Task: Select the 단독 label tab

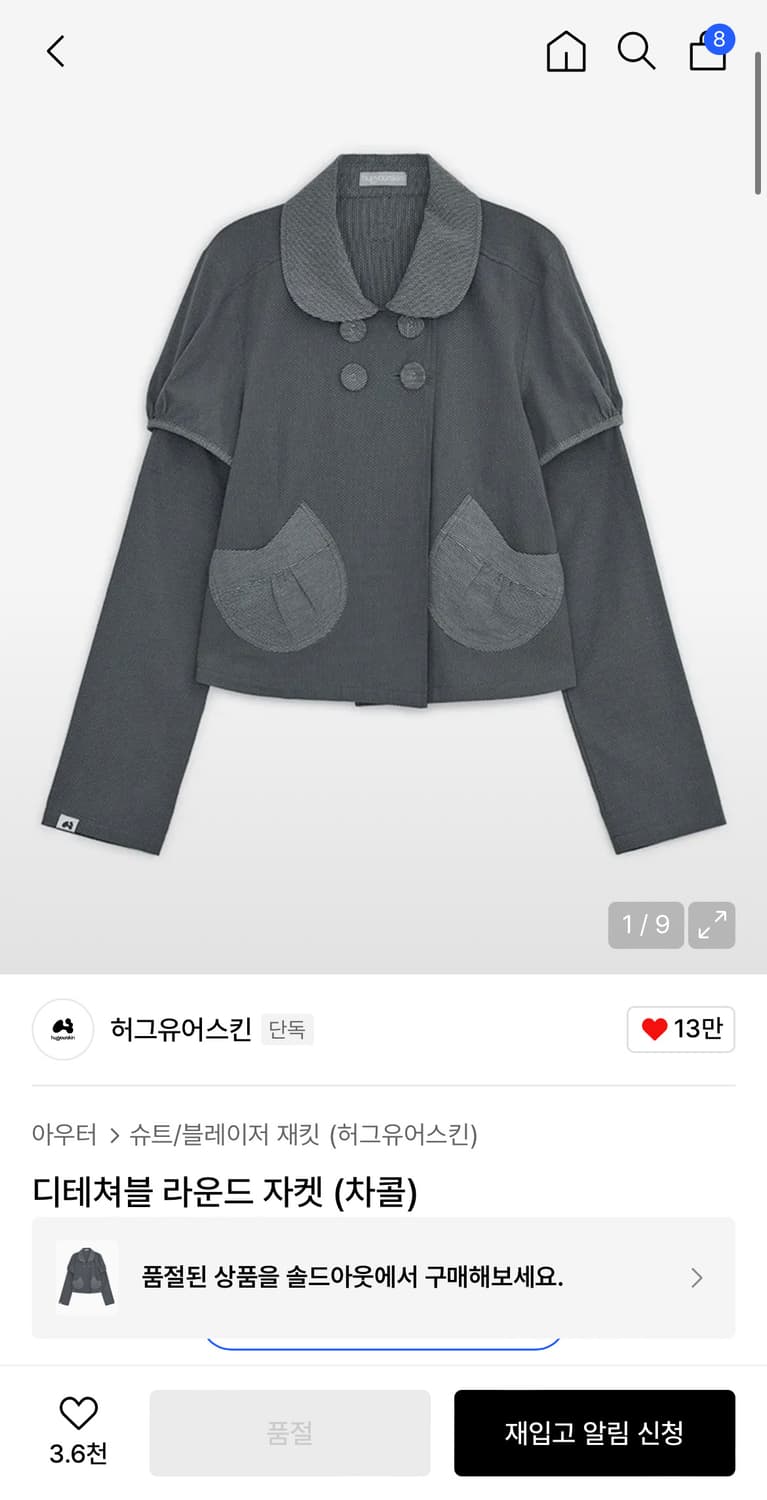Action: pos(288,1029)
